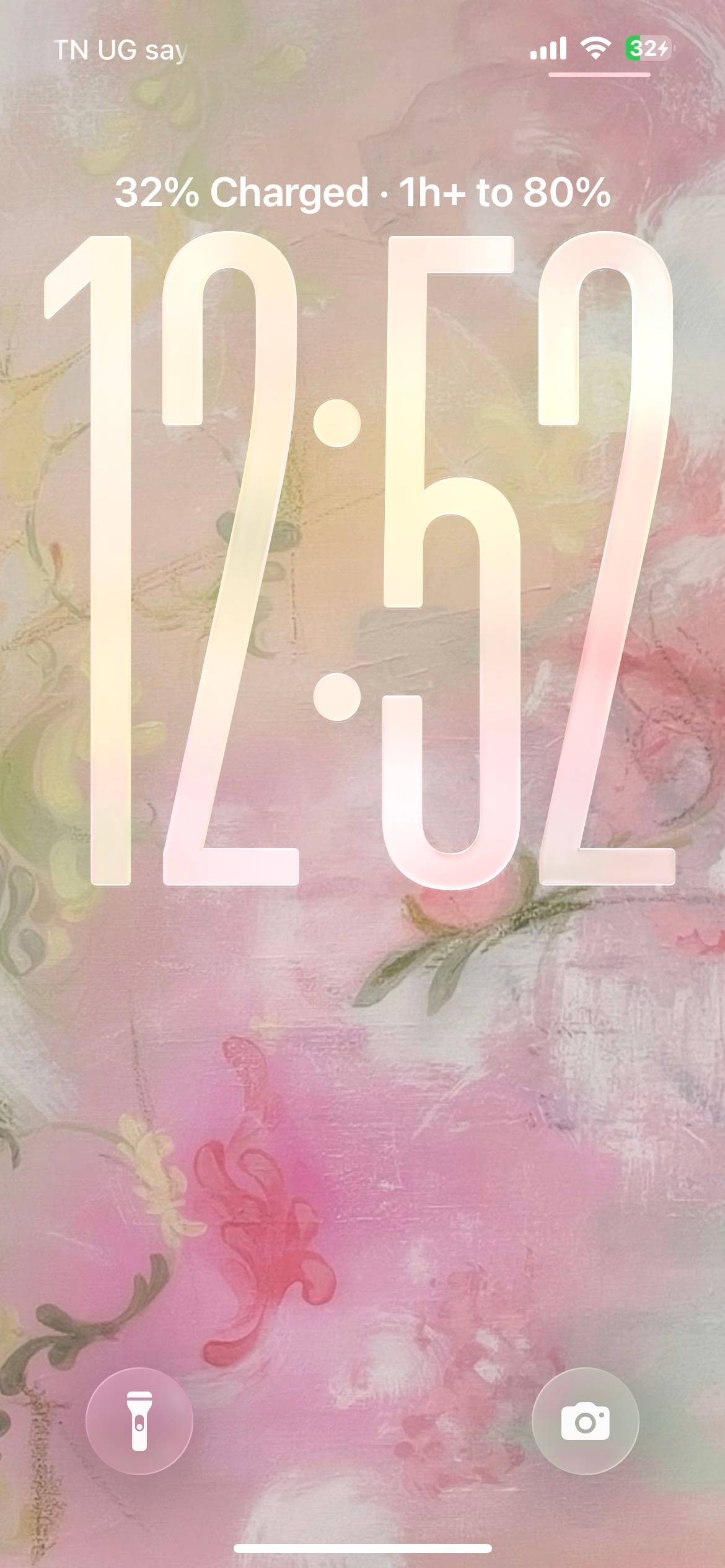Turn on the flashlight
Screen dimensions: 725x1568
coord(139,1421)
